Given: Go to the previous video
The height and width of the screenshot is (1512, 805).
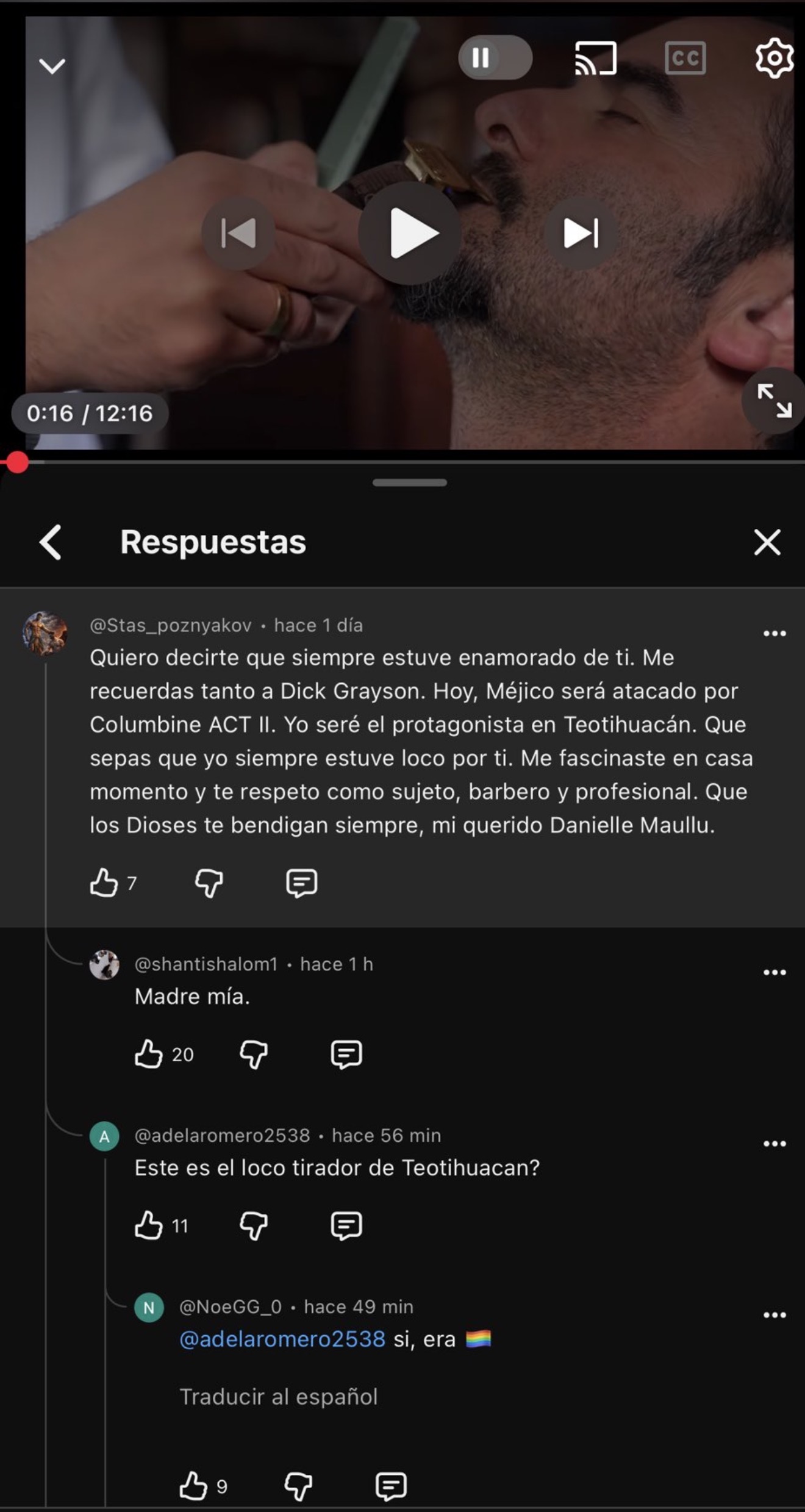Looking at the screenshot, I should (238, 234).
